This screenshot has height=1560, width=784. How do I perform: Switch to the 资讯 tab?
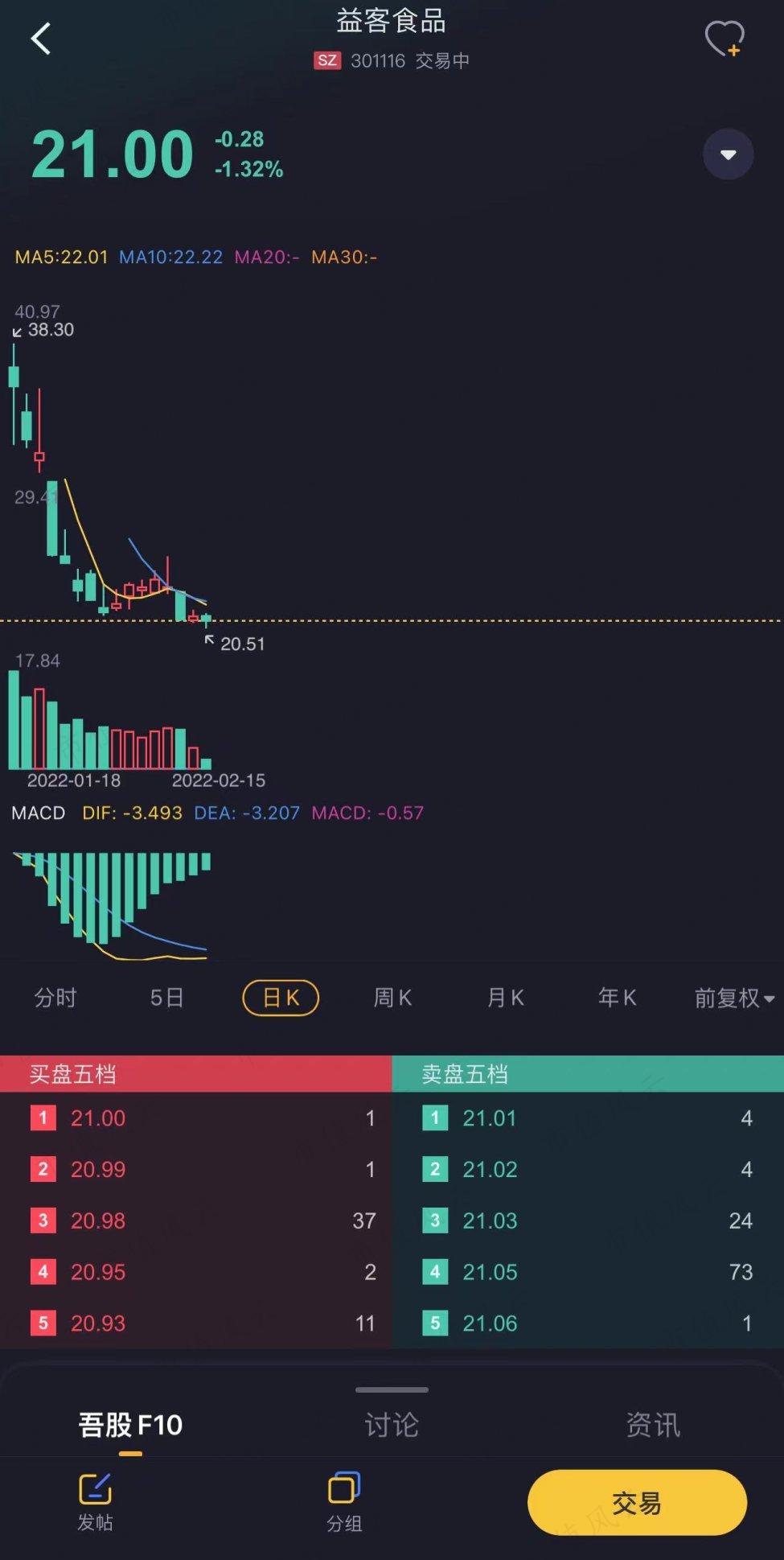pos(653,1425)
